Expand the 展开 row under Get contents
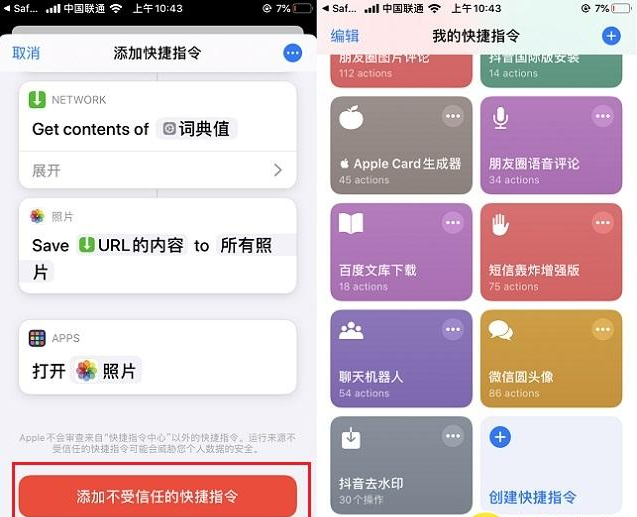637x517 pixels. 157,170
